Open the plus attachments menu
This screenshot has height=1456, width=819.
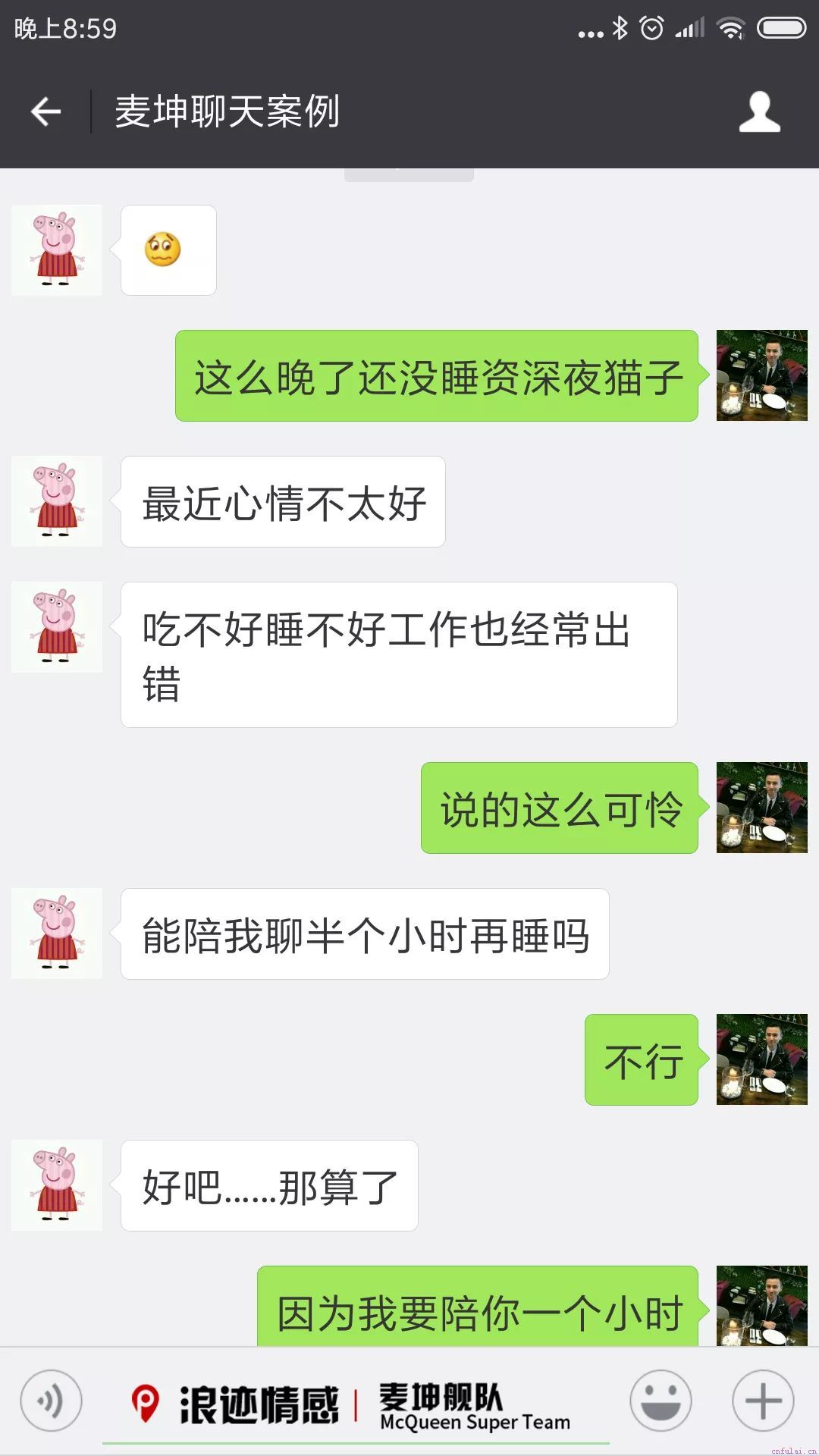pos(762,1401)
